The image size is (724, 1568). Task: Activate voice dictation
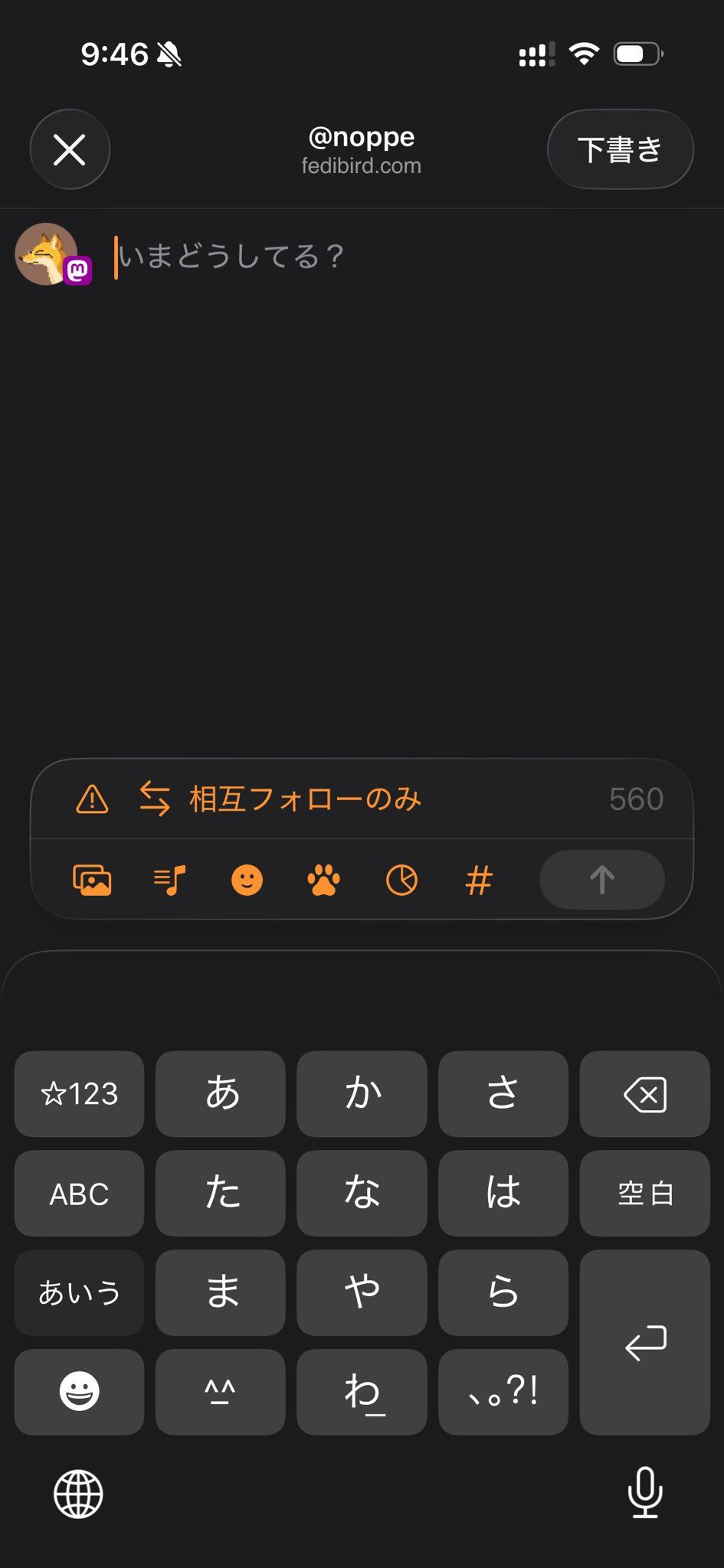point(646,1494)
